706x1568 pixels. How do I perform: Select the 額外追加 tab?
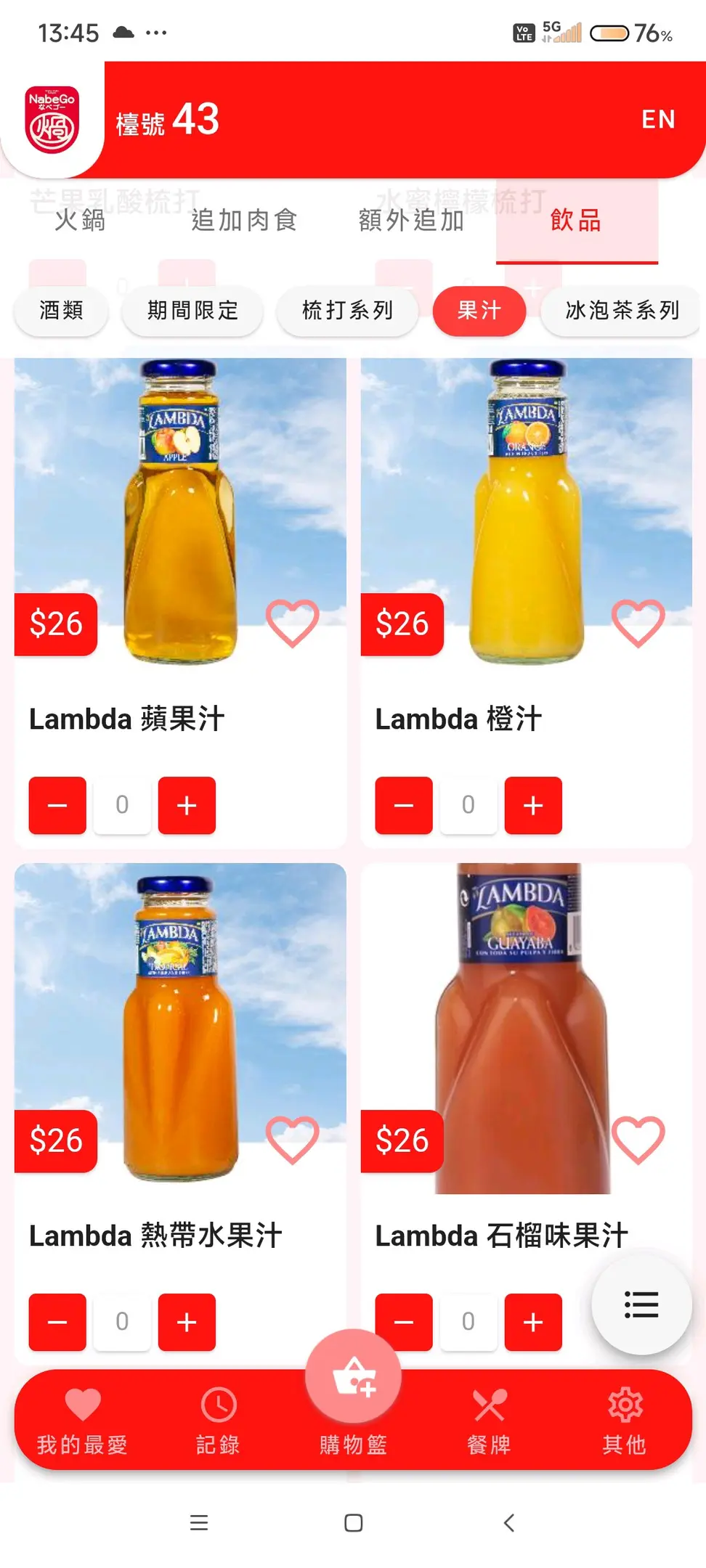tap(411, 220)
